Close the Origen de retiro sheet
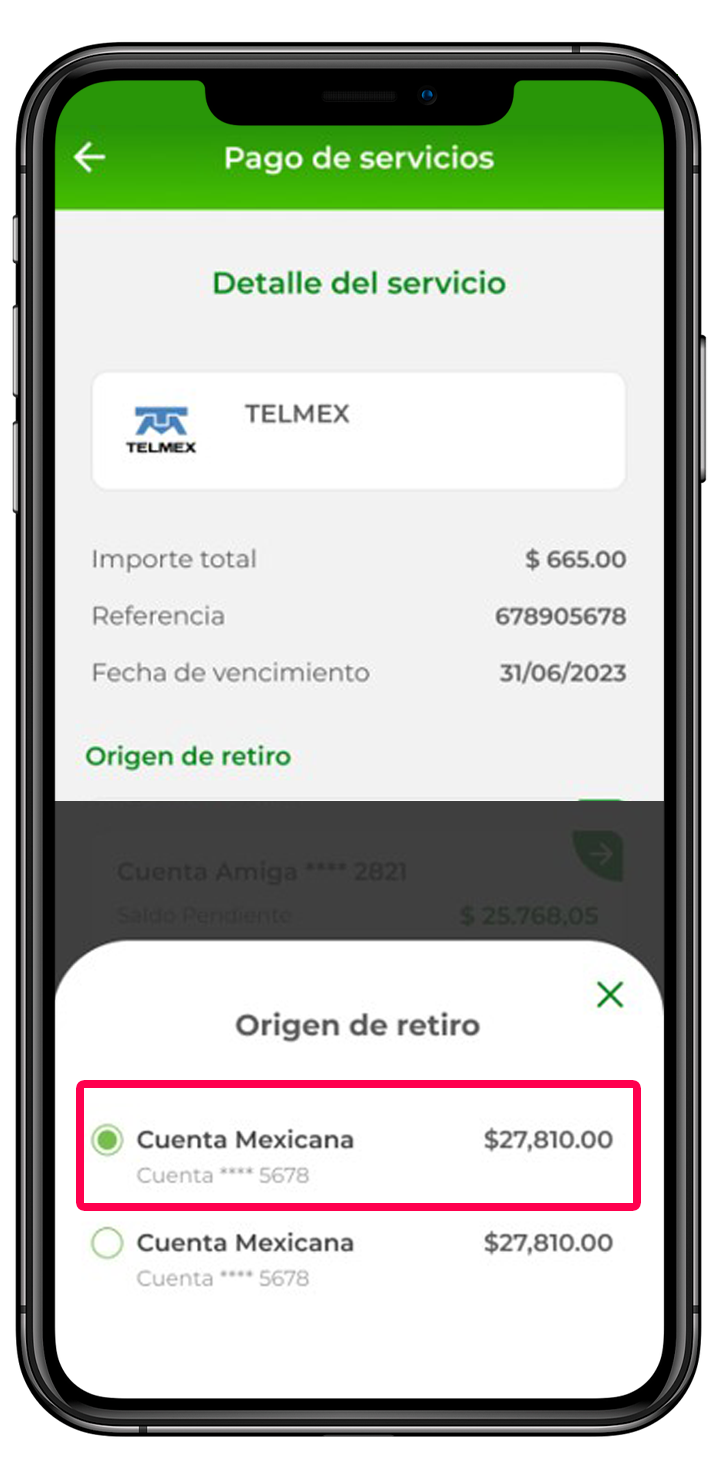The height and width of the screenshot is (1480, 720). click(609, 995)
